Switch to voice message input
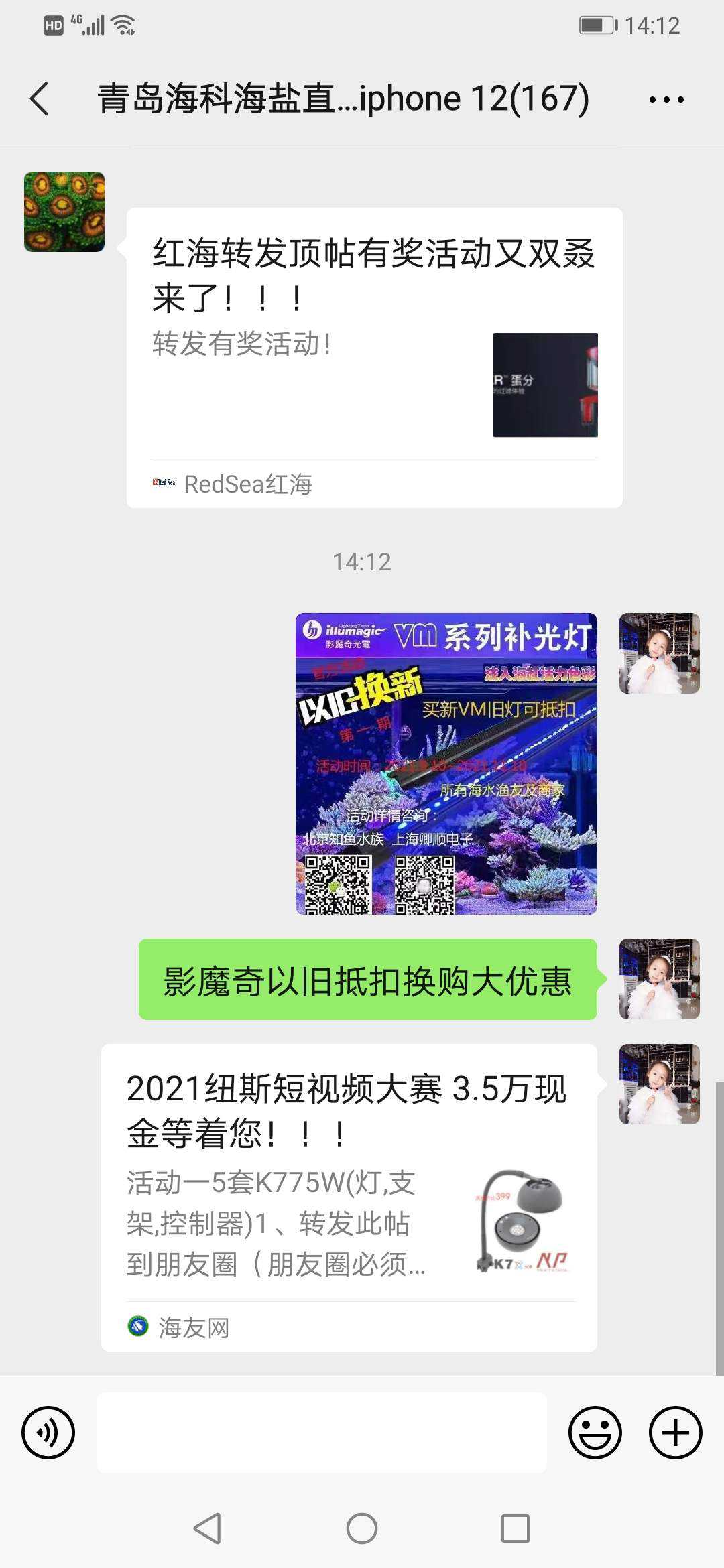This screenshot has width=724, height=1568. coord(48,1433)
